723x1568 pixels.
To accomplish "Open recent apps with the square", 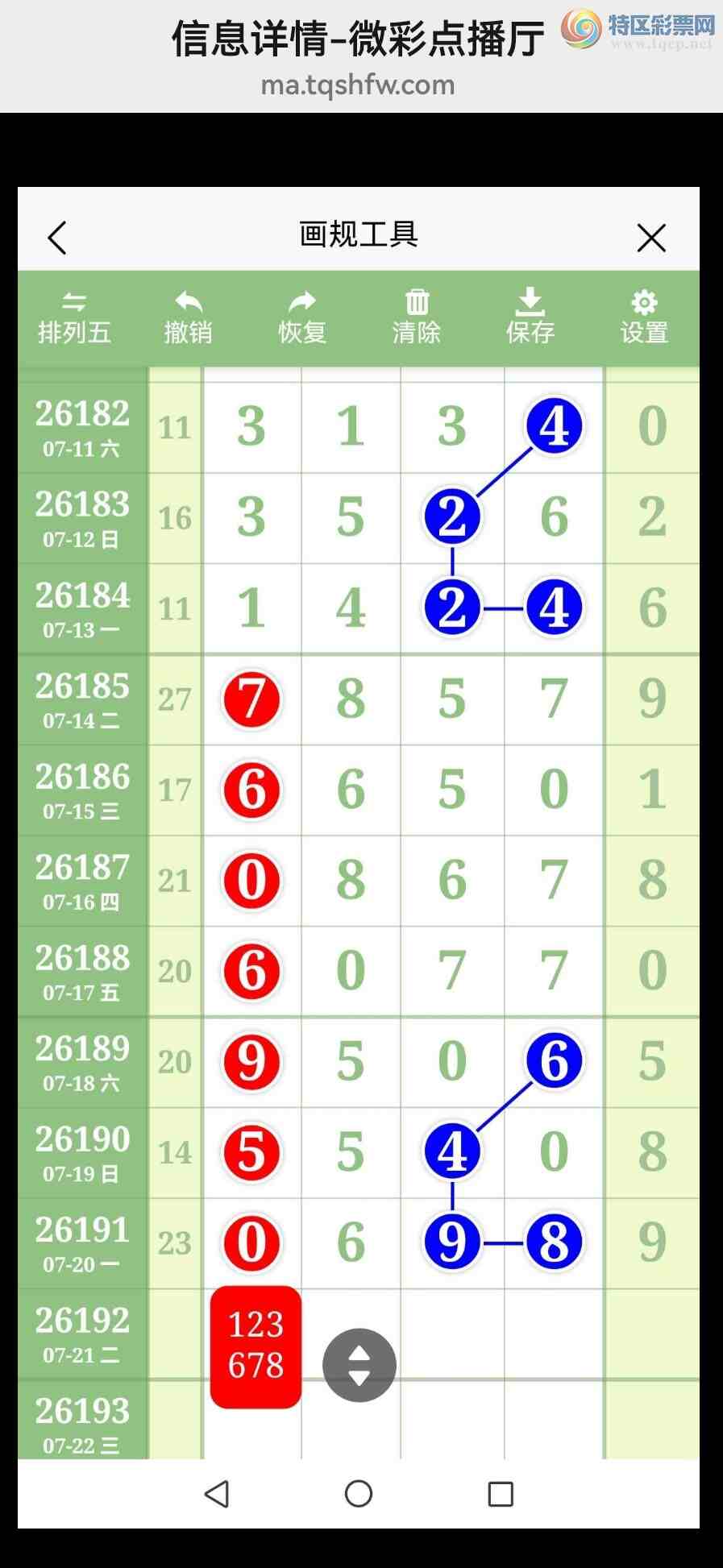I will pos(501,1494).
